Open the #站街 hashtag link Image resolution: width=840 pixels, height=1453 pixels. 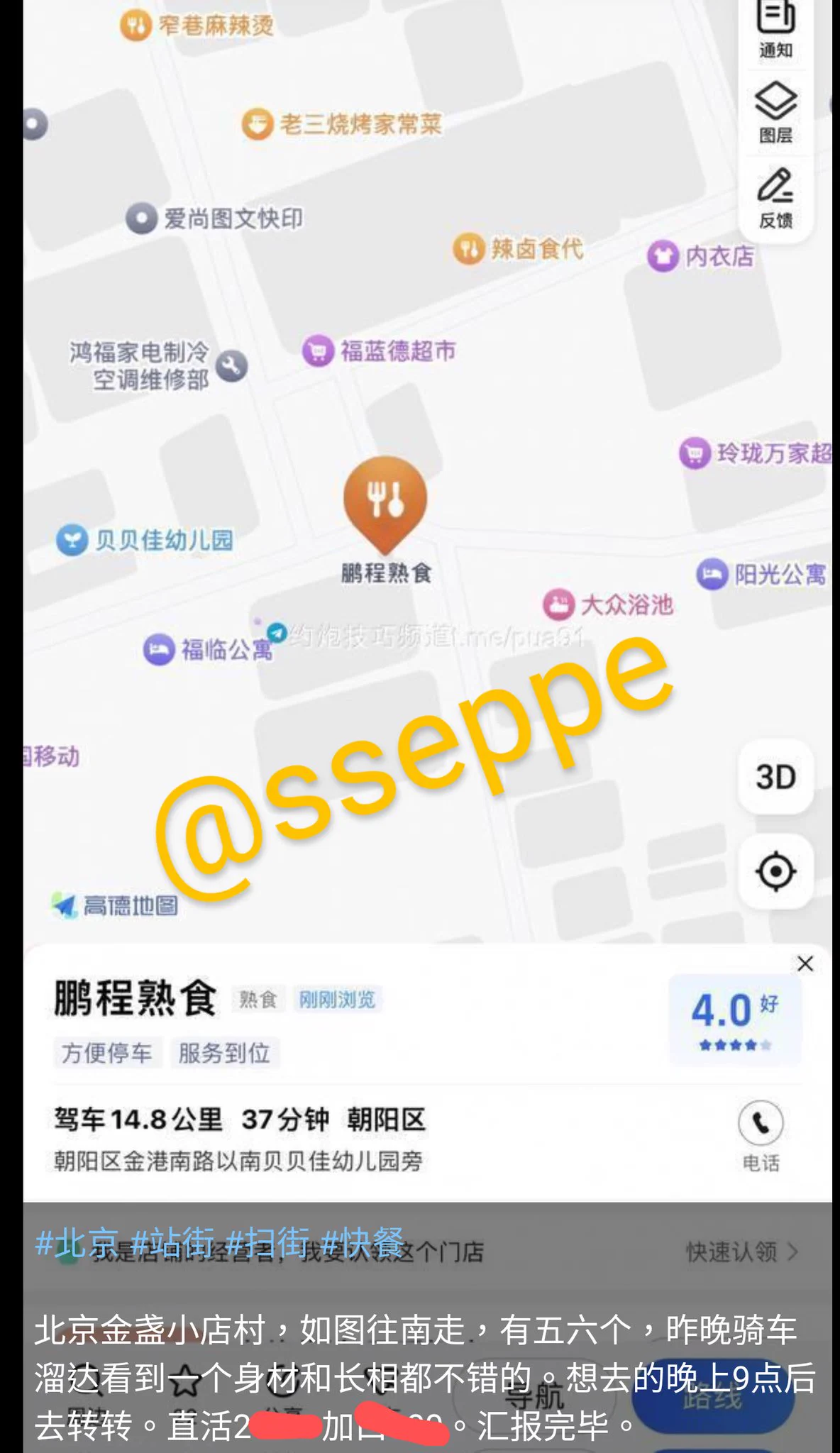pyautogui.click(x=172, y=1242)
